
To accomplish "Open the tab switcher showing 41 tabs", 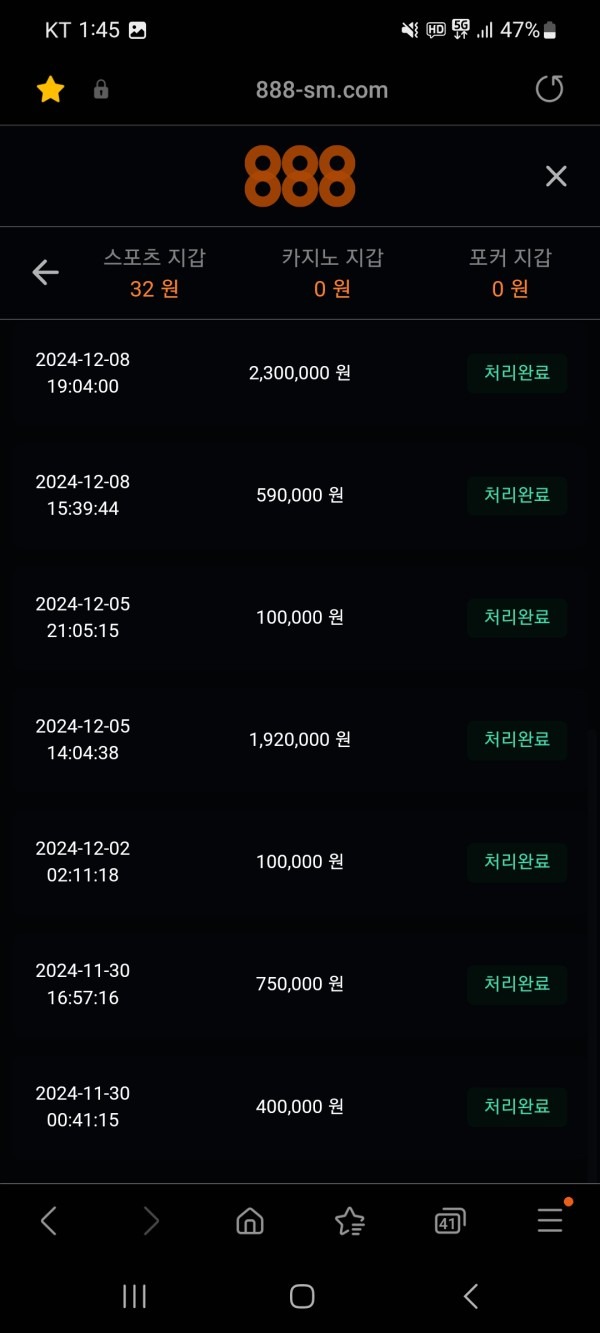I will click(450, 1220).
